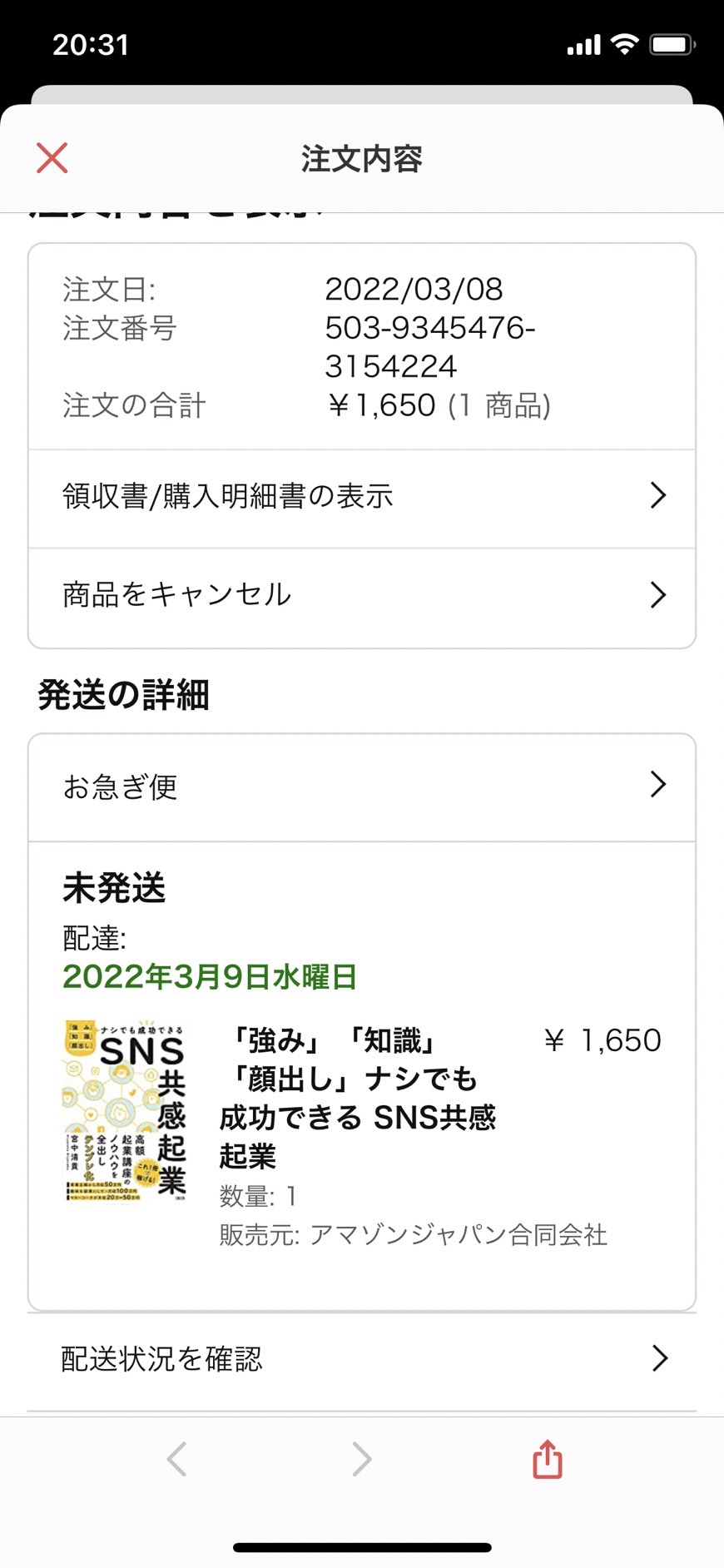724x1568 pixels.
Task: Open 配送状況を確認 to track delivery
Action: 362,1359
